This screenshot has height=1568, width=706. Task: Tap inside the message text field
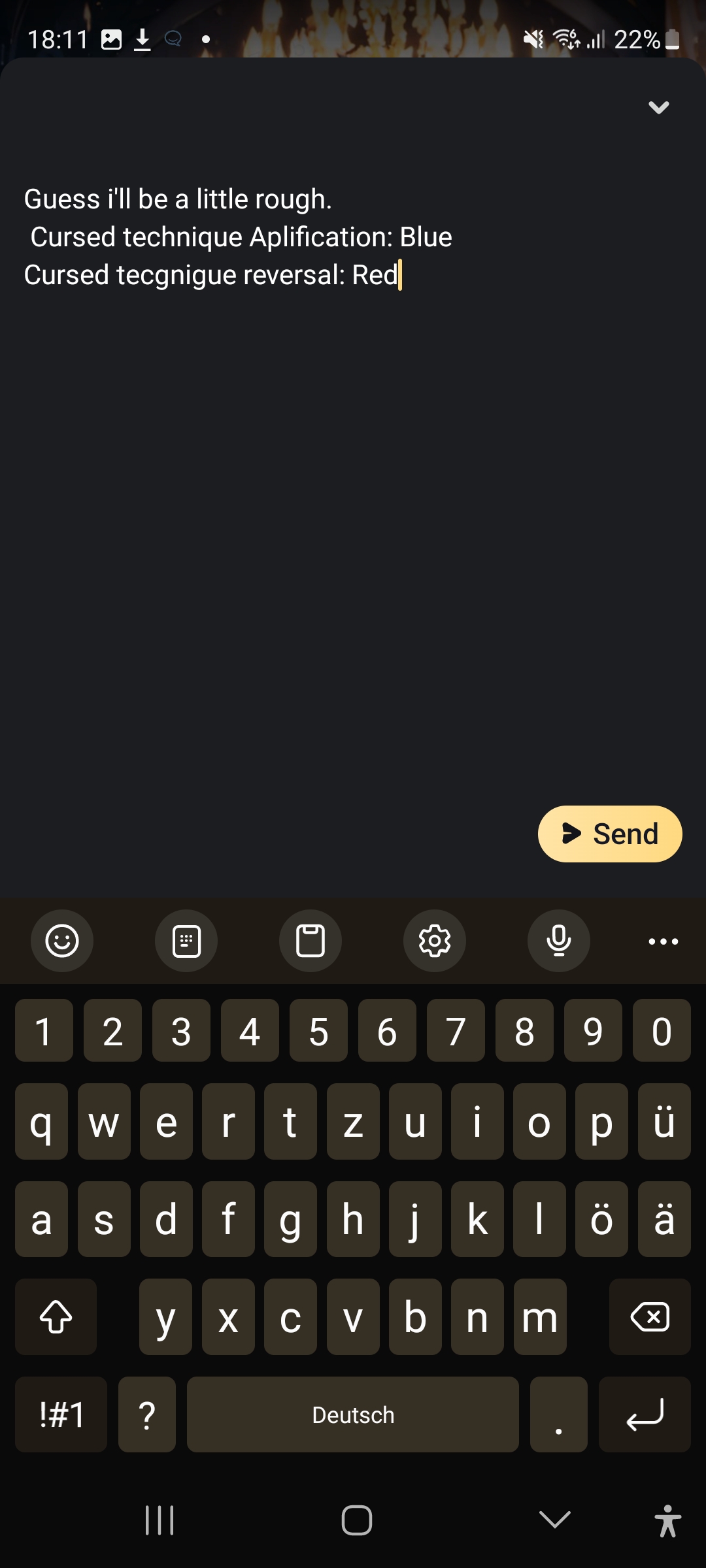pos(353,457)
